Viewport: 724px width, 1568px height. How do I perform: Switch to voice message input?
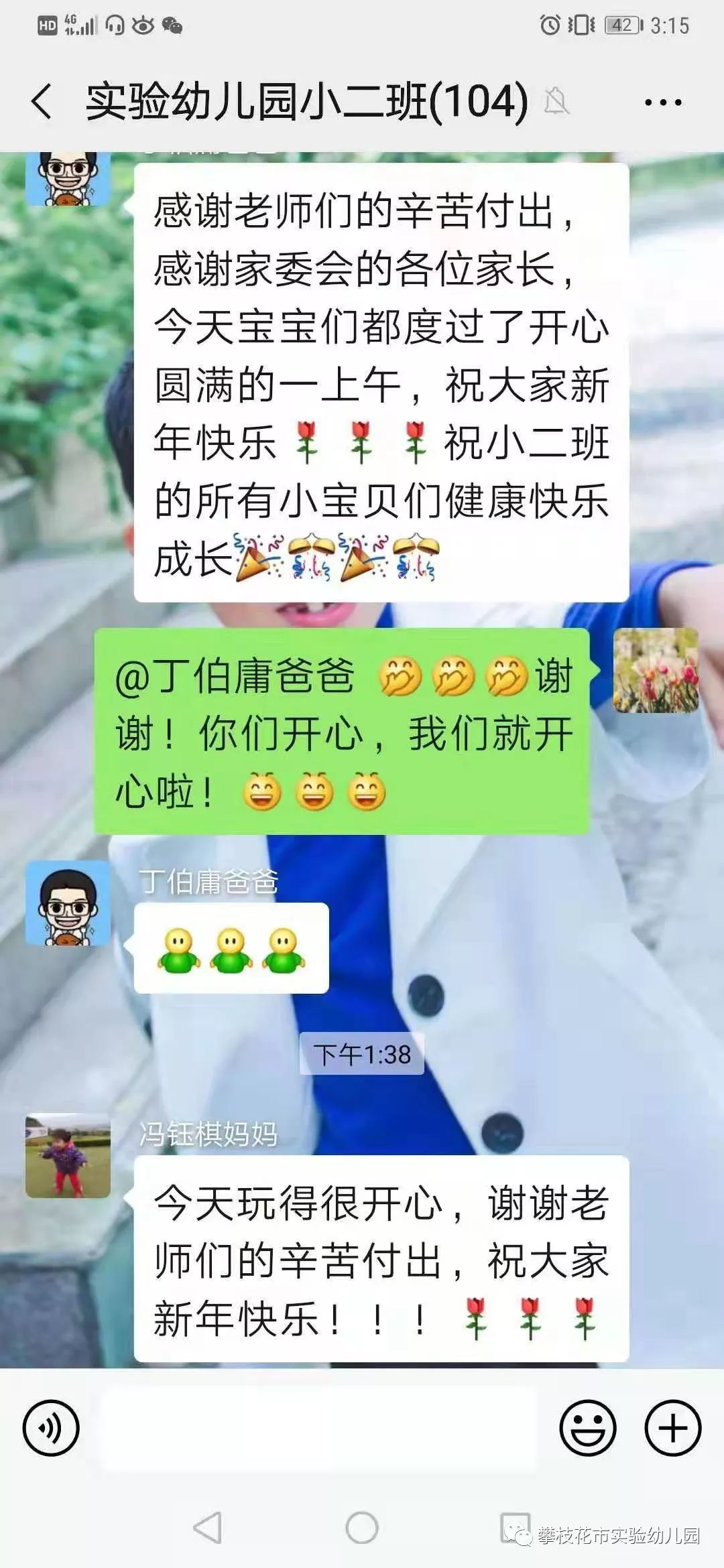click(x=51, y=1428)
